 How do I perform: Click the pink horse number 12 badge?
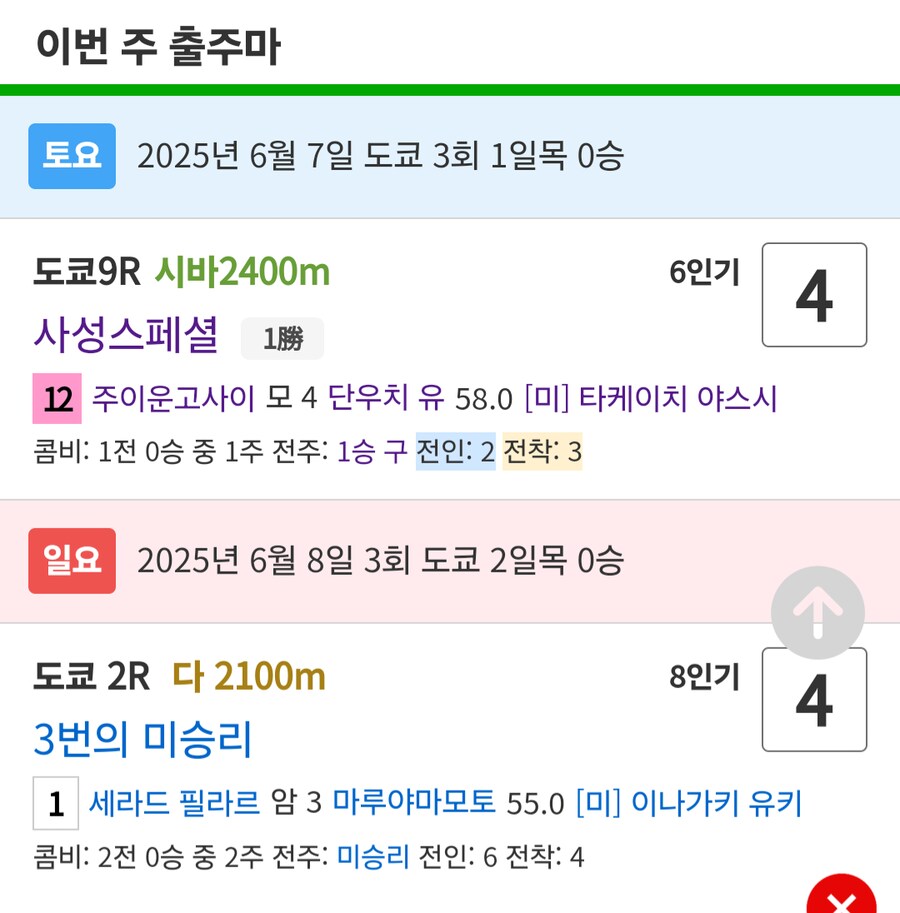coord(56,399)
